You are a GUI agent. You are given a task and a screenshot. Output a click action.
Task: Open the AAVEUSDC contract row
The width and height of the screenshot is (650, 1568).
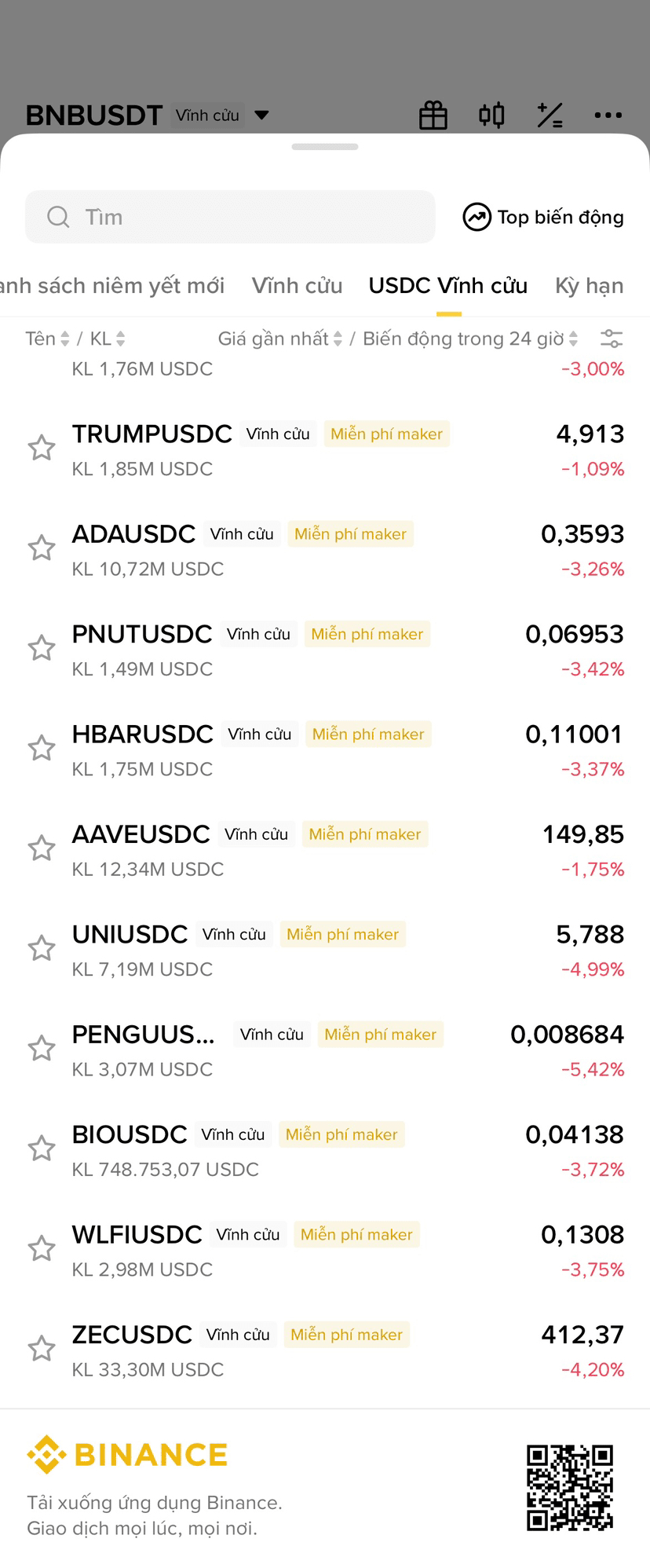(141, 835)
